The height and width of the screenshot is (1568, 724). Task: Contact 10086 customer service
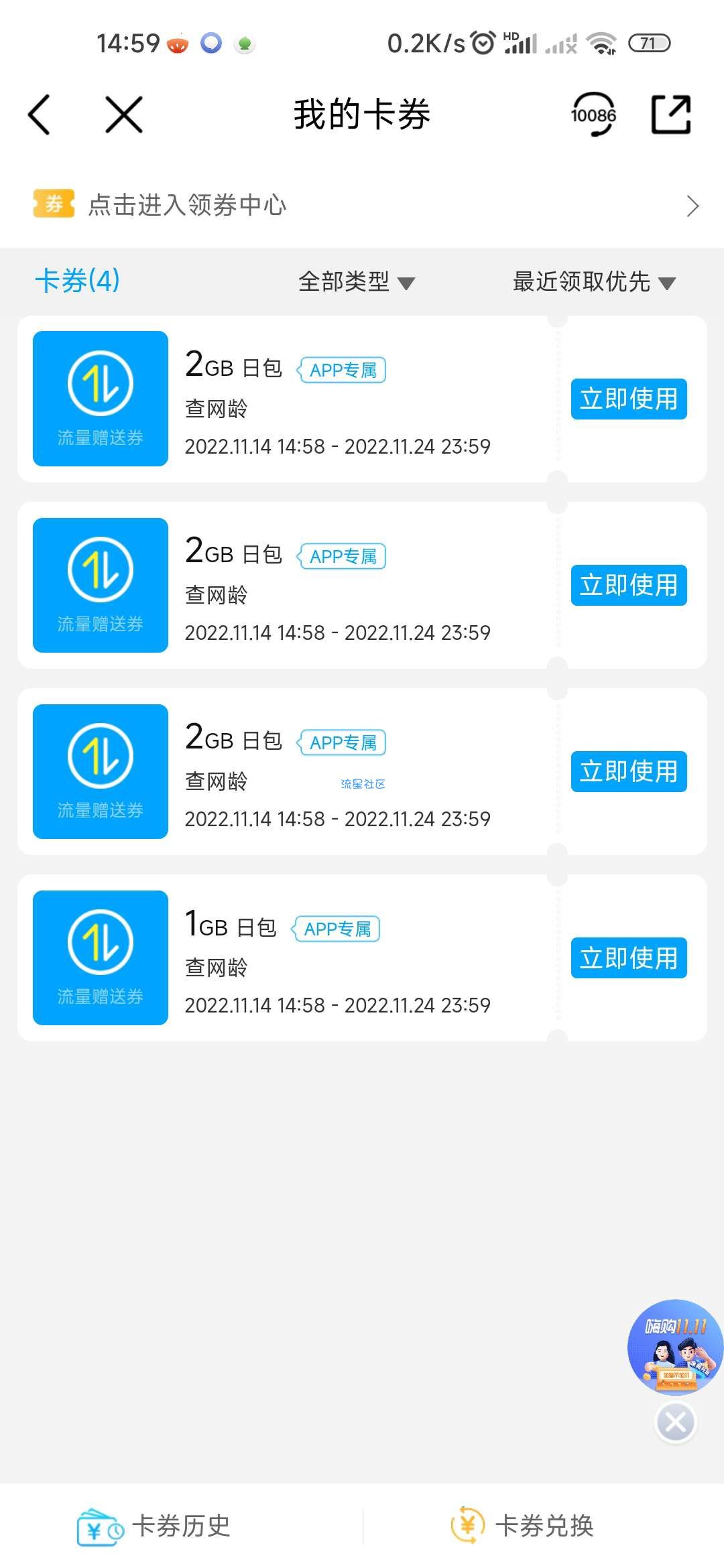[x=593, y=115]
